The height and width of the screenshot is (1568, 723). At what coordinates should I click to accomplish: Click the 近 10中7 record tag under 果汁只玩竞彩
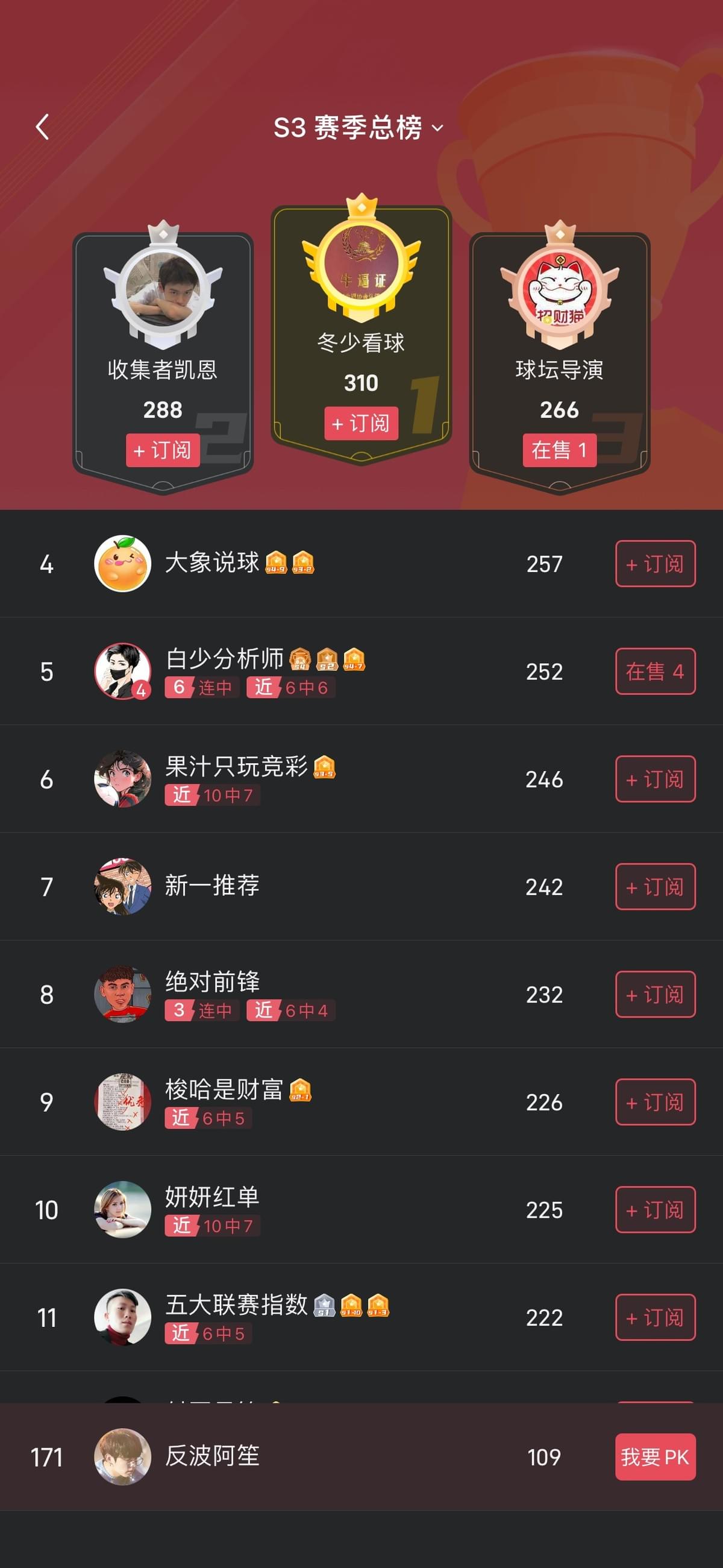(209, 796)
